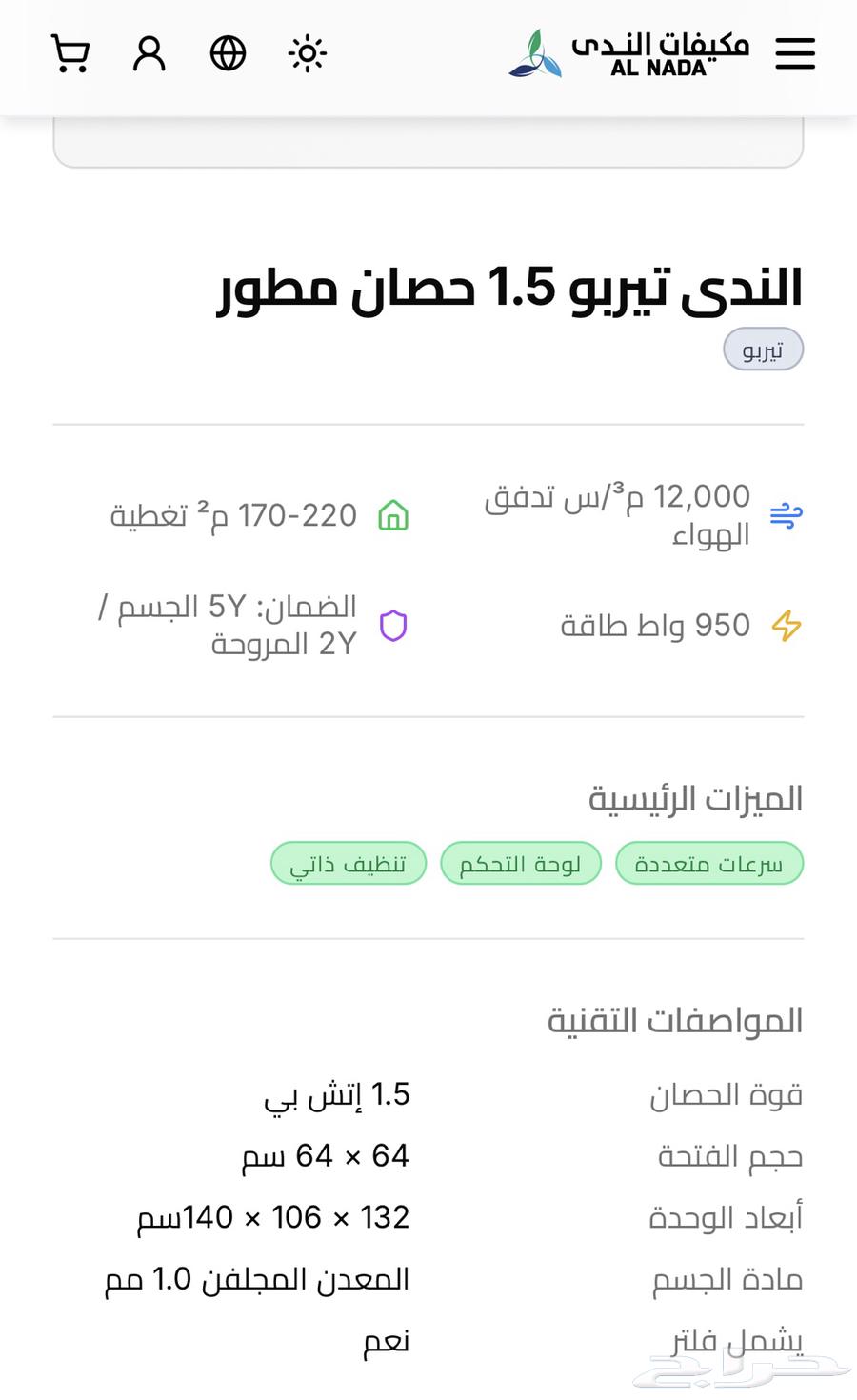Click the lightning bolt icon beside 950 واط
Image resolution: width=857 pixels, height=1400 pixels.
point(786,625)
